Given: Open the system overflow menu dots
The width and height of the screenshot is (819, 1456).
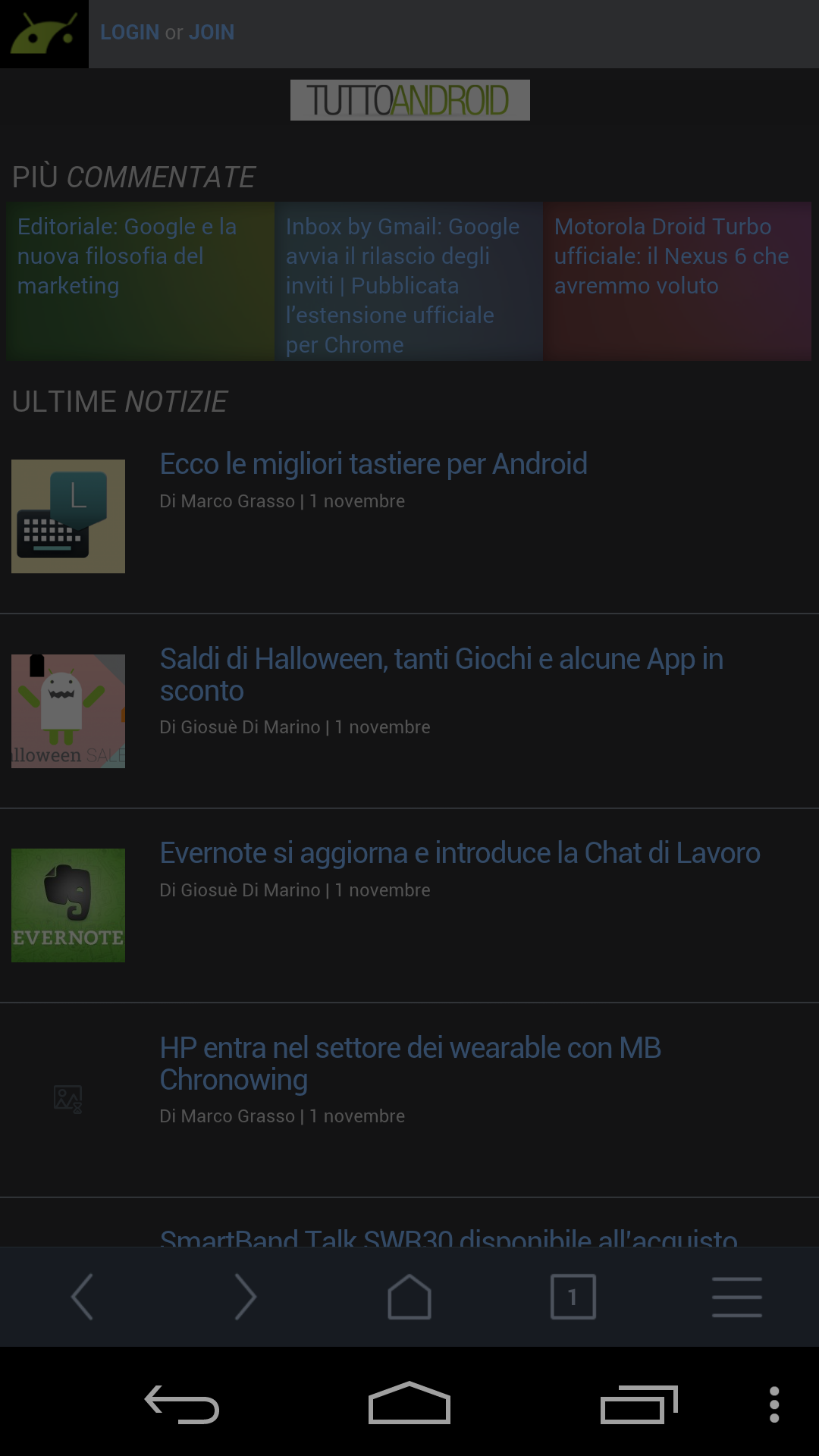Looking at the screenshot, I should (x=774, y=1405).
